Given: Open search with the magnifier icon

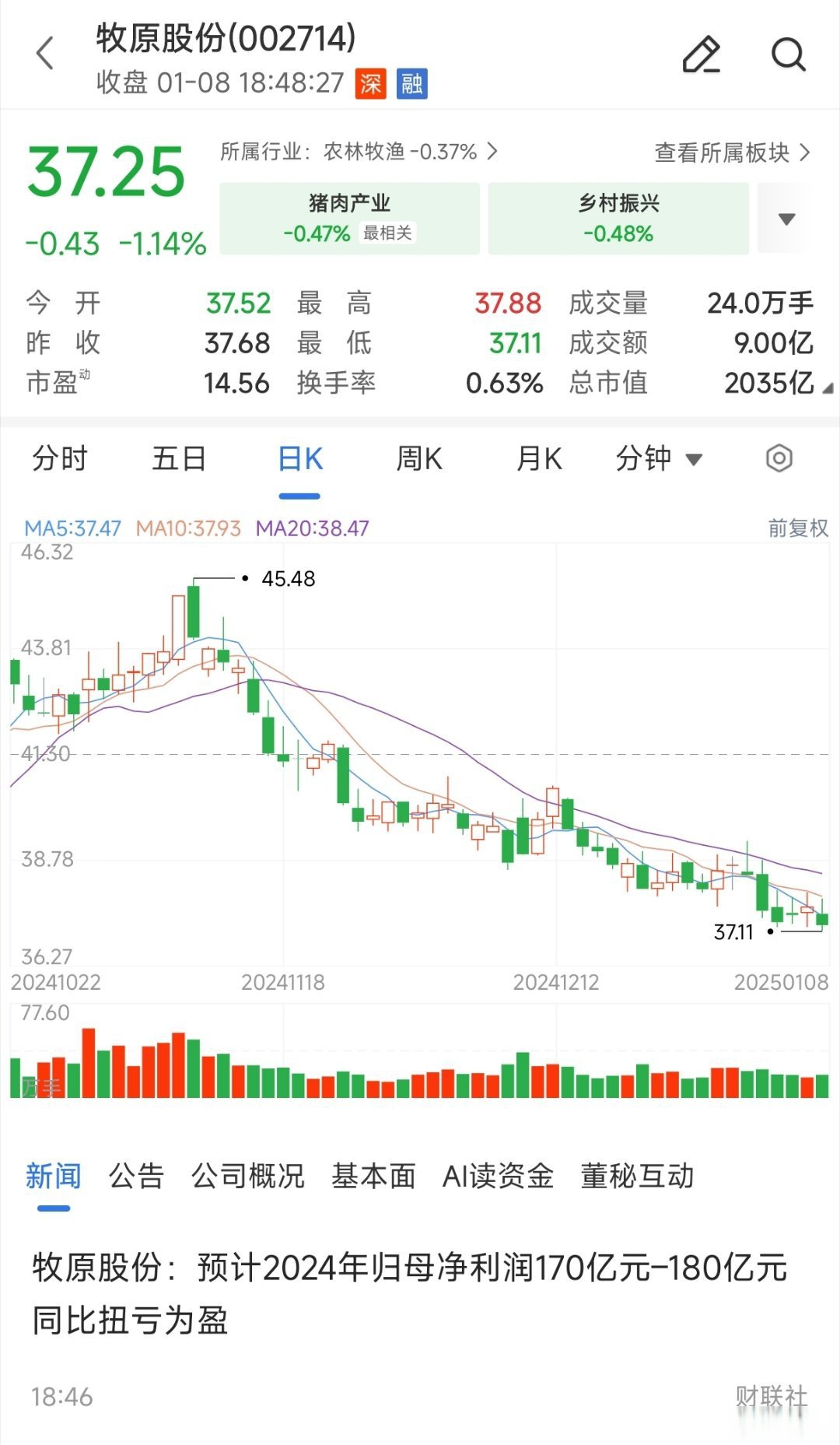Looking at the screenshot, I should click(788, 54).
